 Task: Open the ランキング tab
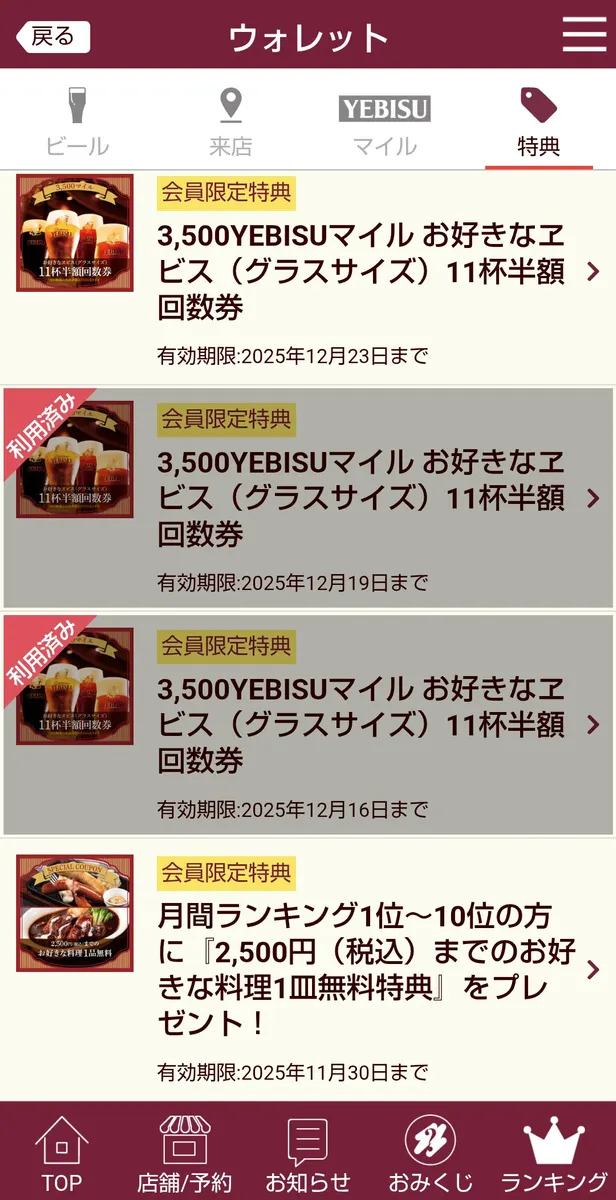[x=554, y=1154]
